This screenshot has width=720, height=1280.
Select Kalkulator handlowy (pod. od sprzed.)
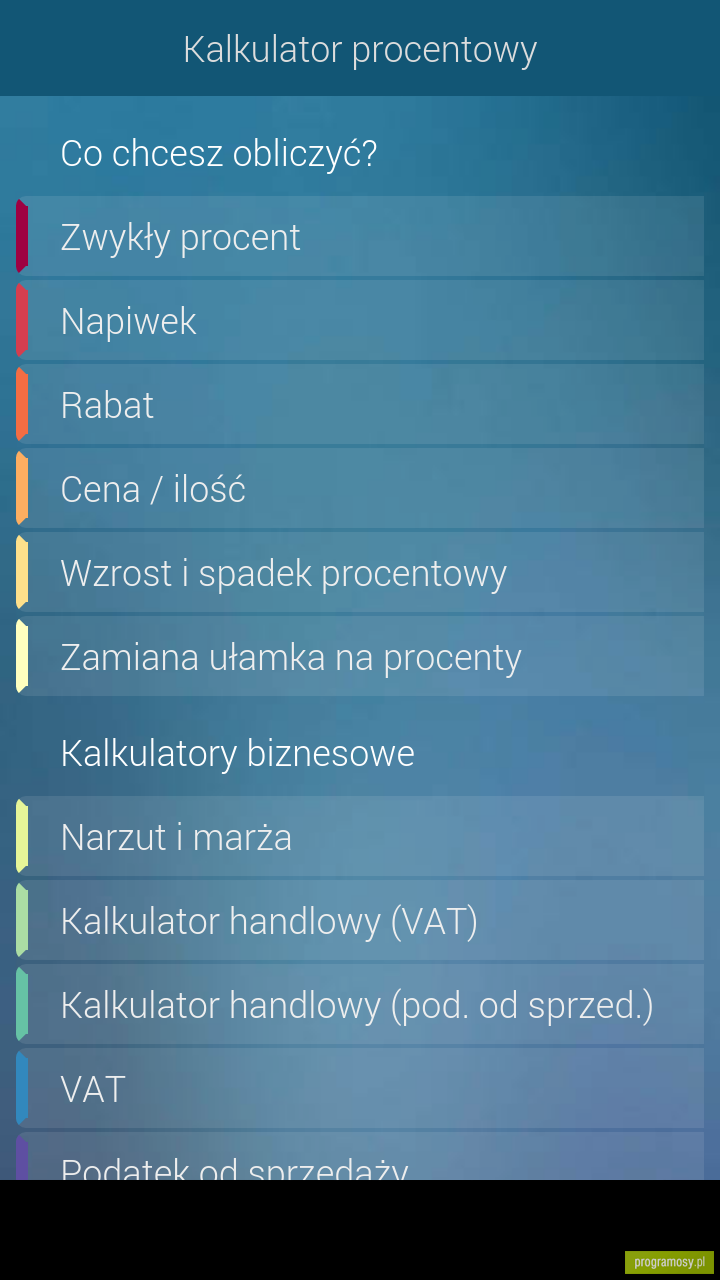(x=360, y=1004)
